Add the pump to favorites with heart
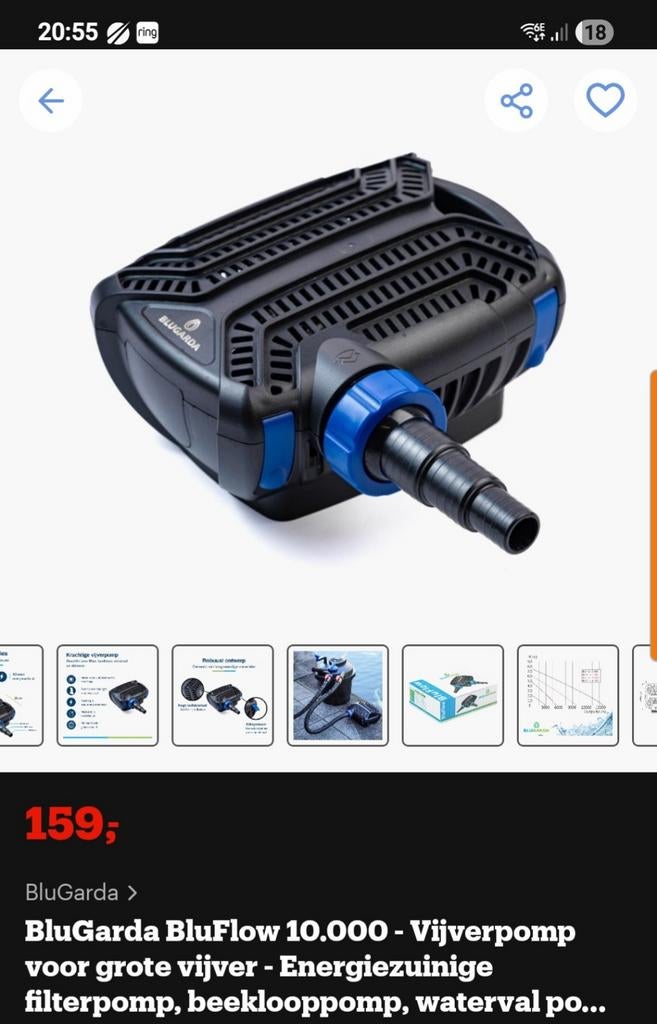657x1024 pixels. click(x=605, y=100)
